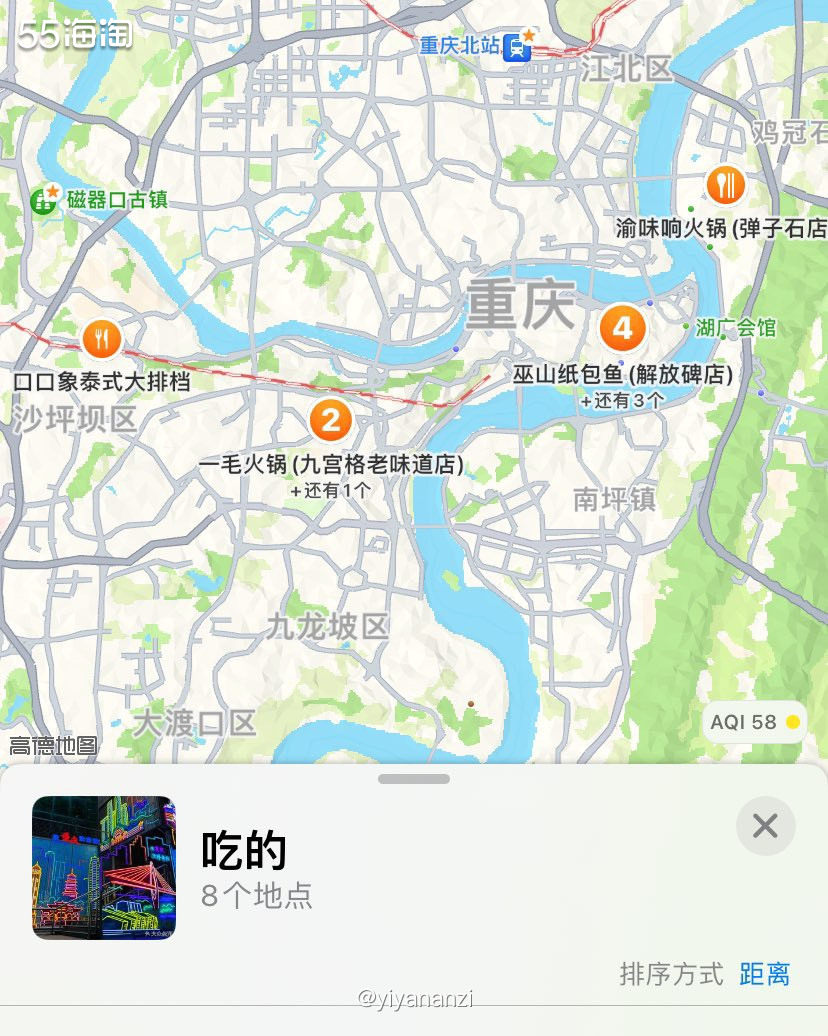Image resolution: width=828 pixels, height=1036 pixels.
Task: Open the 磁器口古镇 green landmark pin
Action: pyautogui.click(x=40, y=198)
